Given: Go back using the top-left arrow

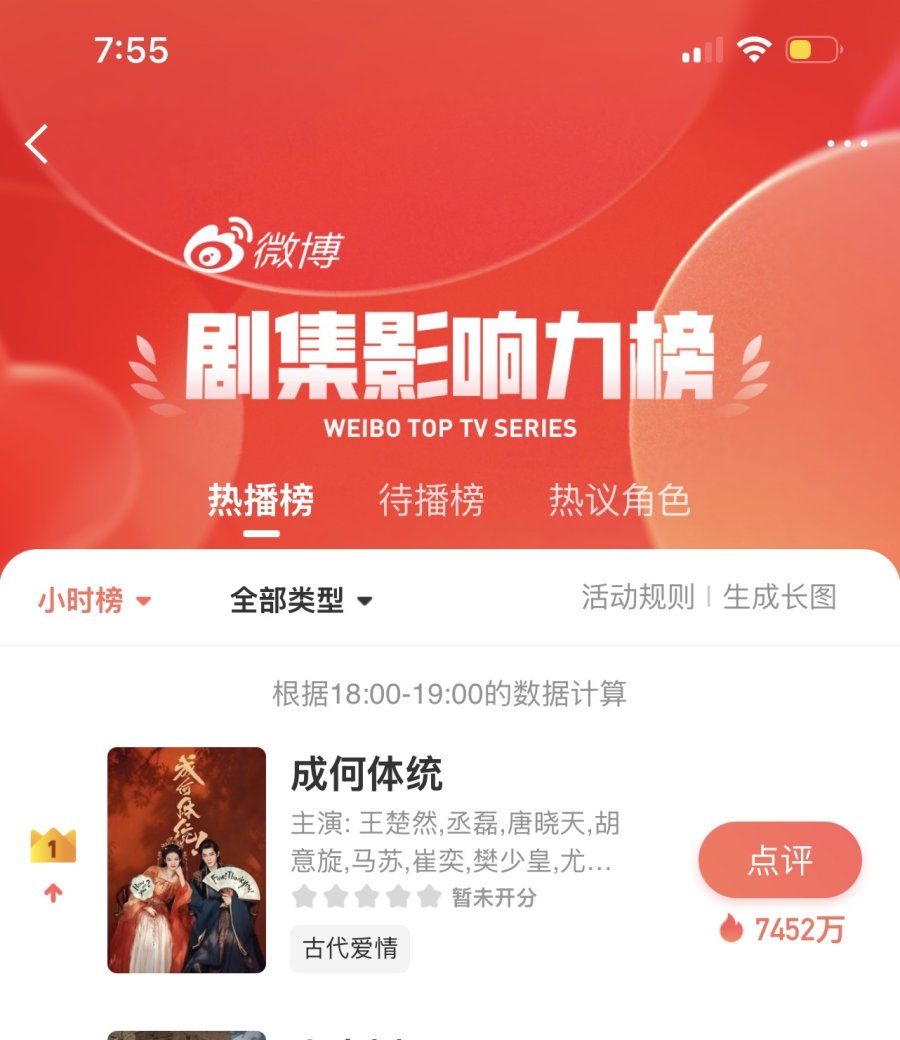Looking at the screenshot, I should [x=37, y=145].
